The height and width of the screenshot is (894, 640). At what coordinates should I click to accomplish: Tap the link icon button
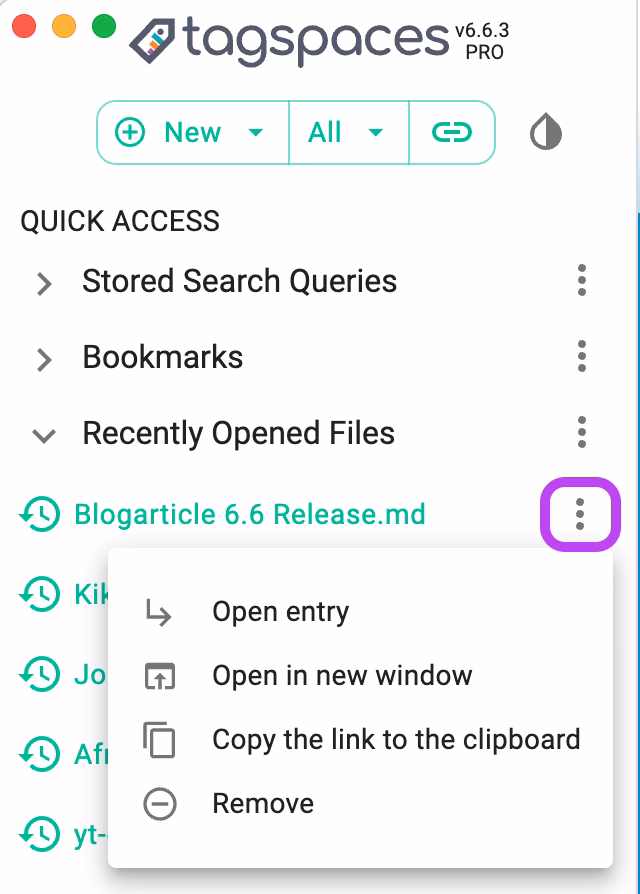tap(451, 132)
